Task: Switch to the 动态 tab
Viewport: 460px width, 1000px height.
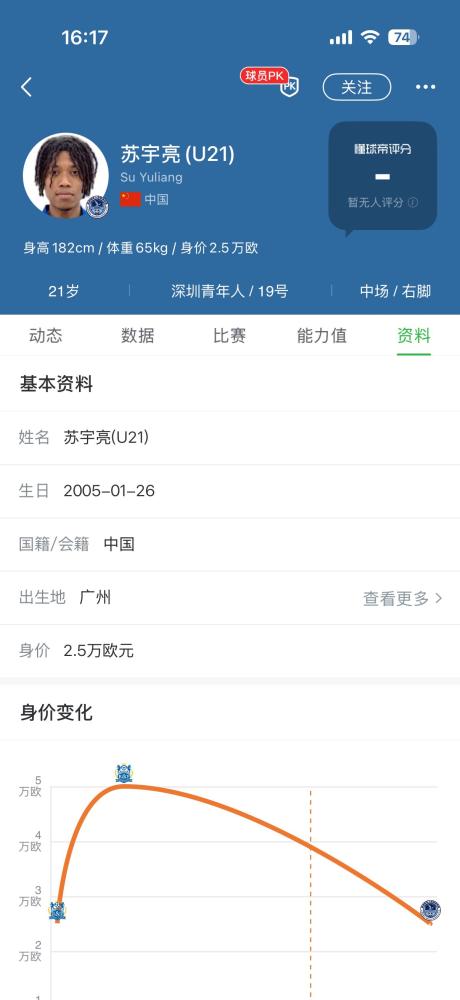Action: coord(46,335)
